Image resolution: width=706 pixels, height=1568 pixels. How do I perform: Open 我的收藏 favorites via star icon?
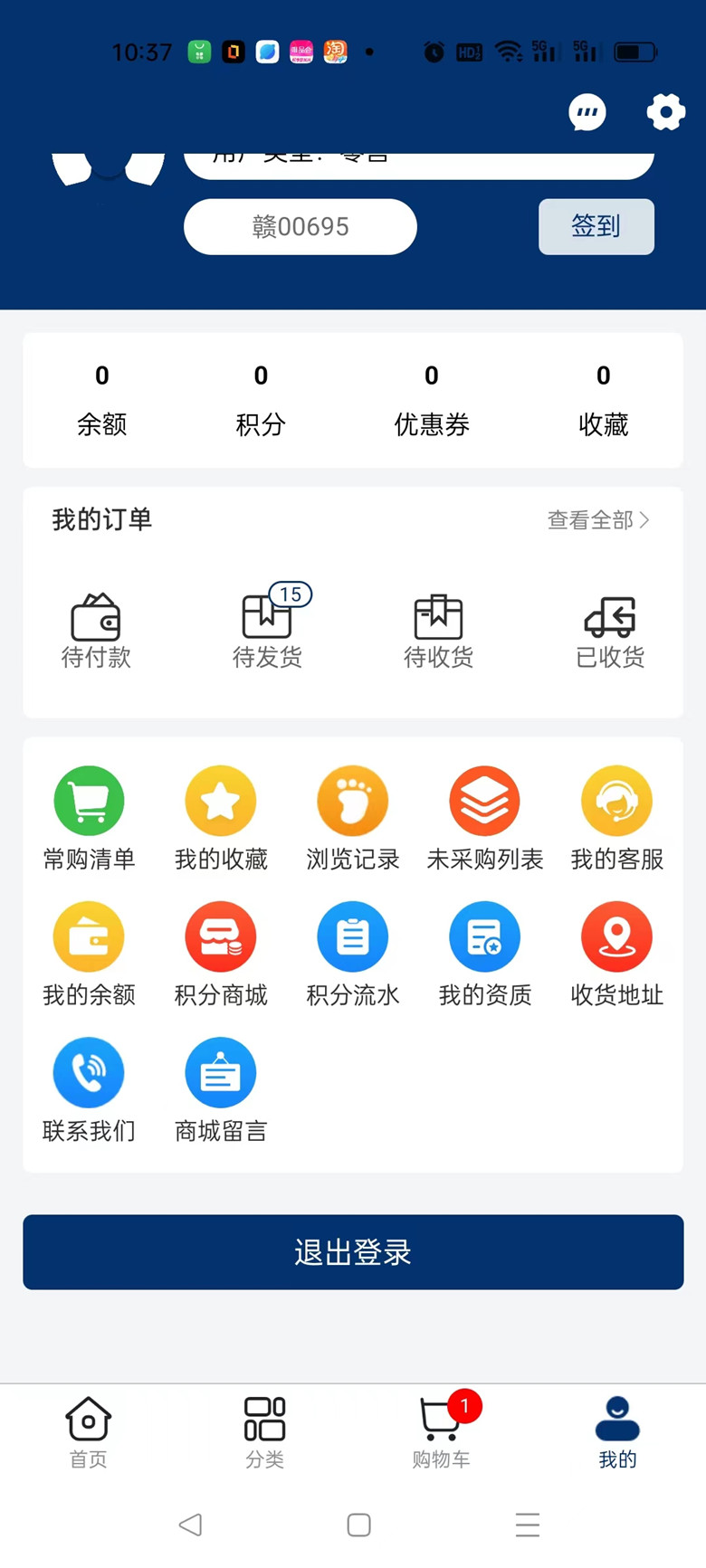point(220,800)
